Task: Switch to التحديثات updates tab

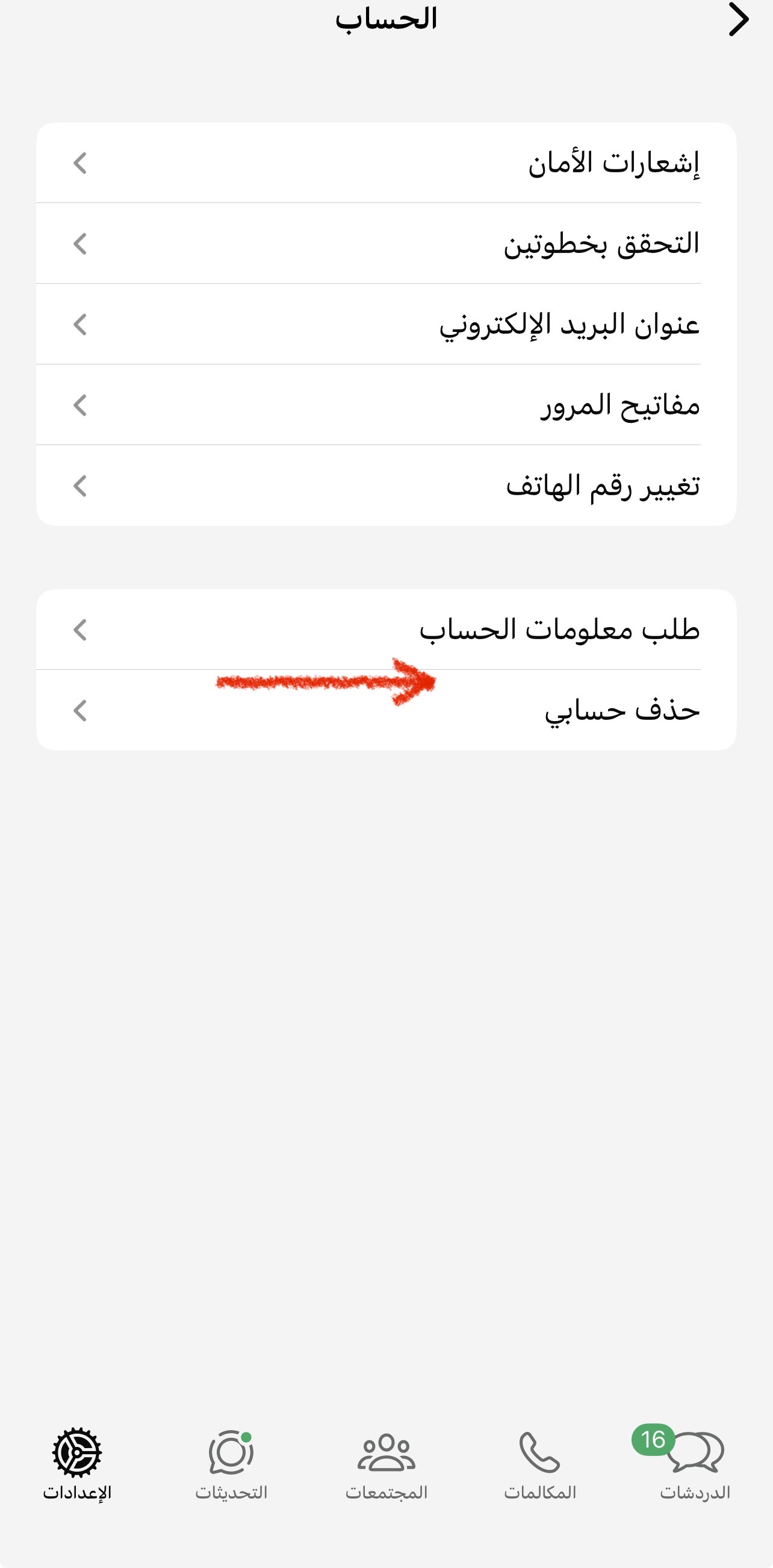Action: click(231, 1464)
